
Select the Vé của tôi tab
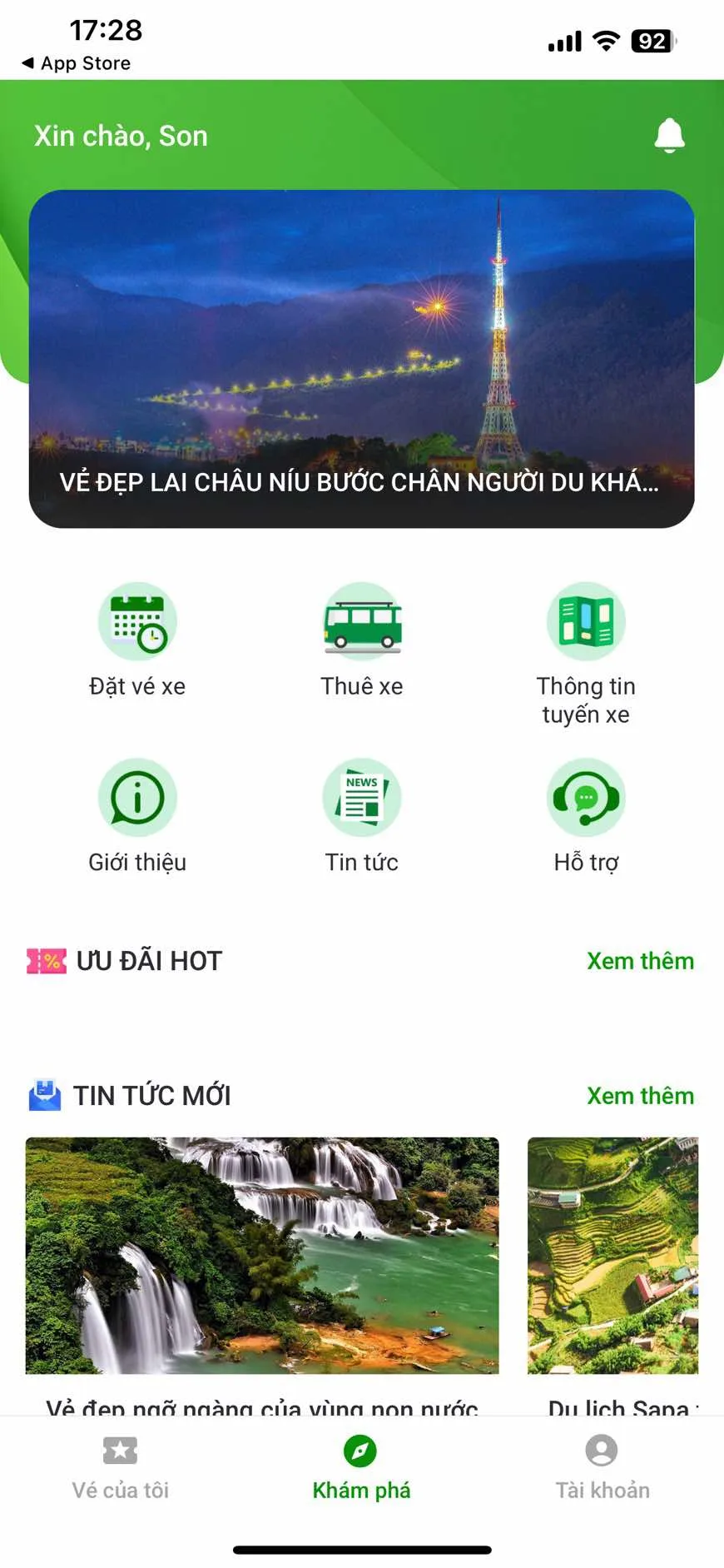(x=121, y=1470)
